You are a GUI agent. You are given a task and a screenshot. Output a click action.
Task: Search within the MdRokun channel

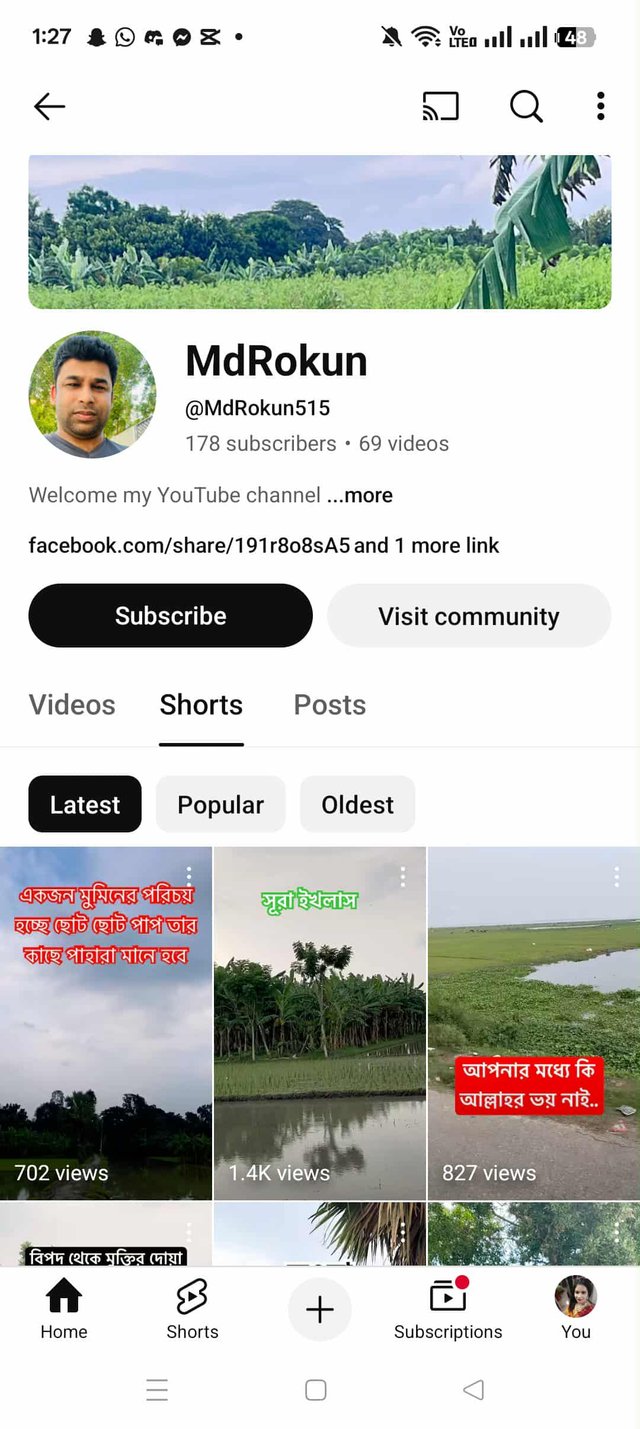526,106
